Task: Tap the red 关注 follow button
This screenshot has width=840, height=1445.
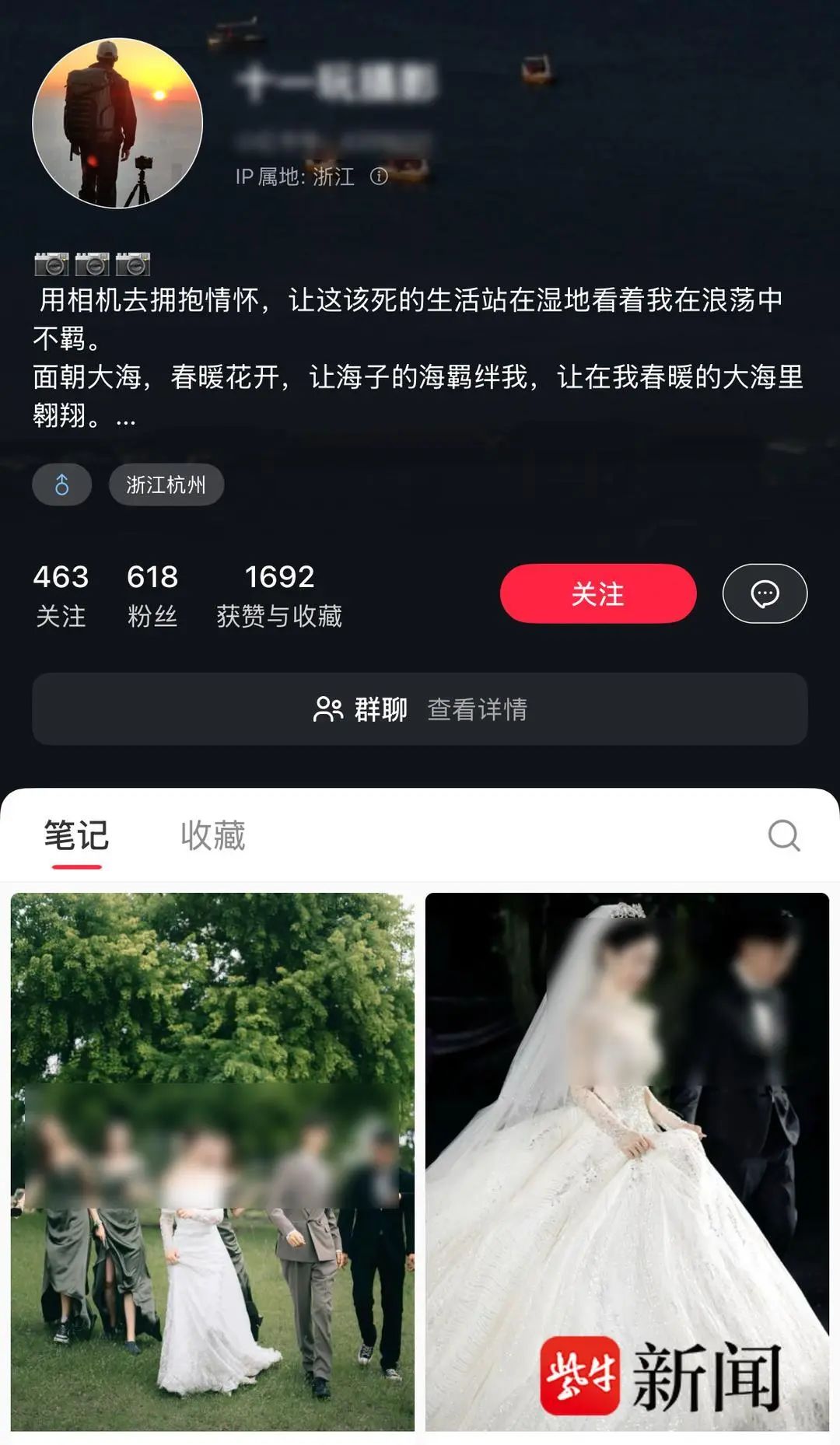Action: click(597, 593)
